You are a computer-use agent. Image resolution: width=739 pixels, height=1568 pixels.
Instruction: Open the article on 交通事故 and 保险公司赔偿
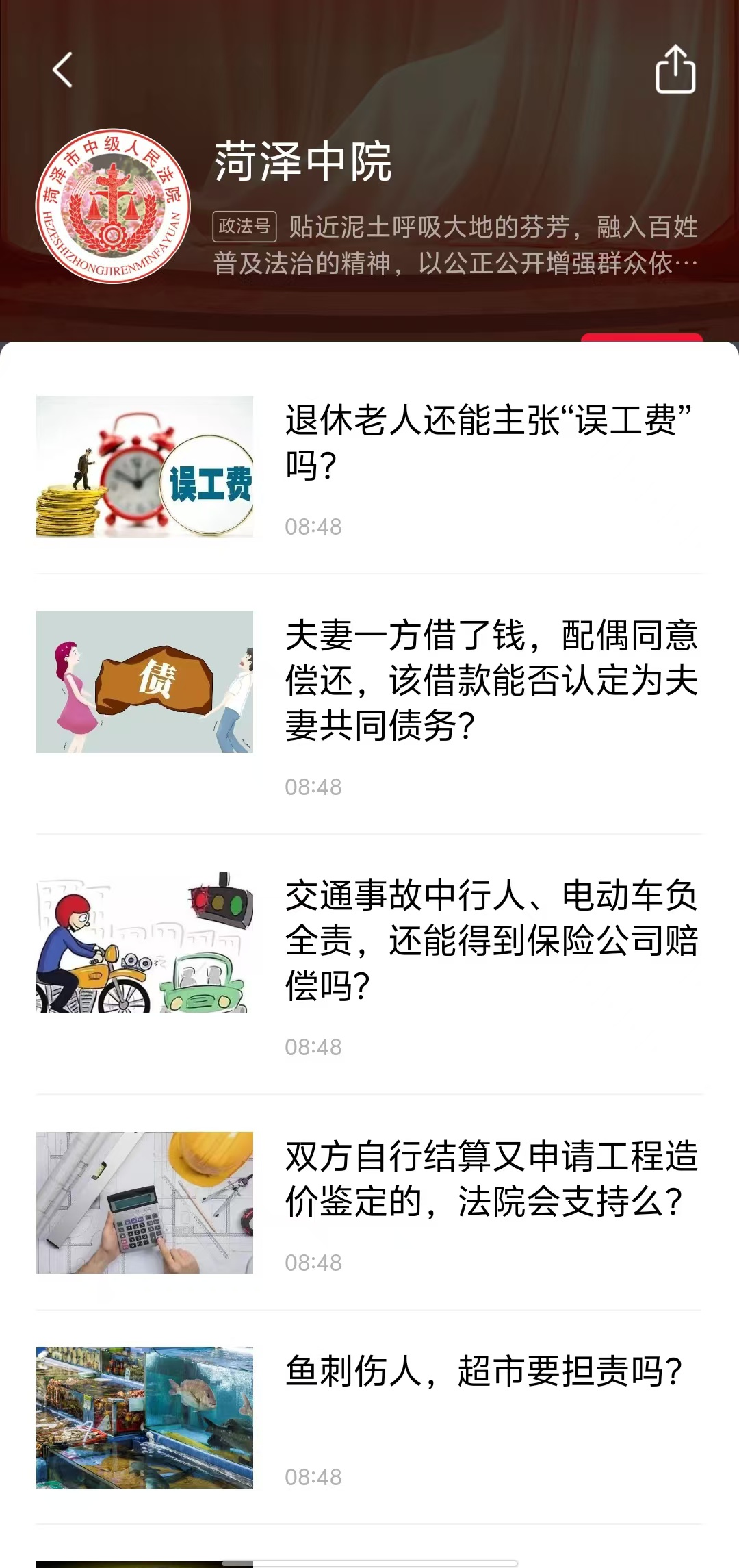[x=369, y=965]
